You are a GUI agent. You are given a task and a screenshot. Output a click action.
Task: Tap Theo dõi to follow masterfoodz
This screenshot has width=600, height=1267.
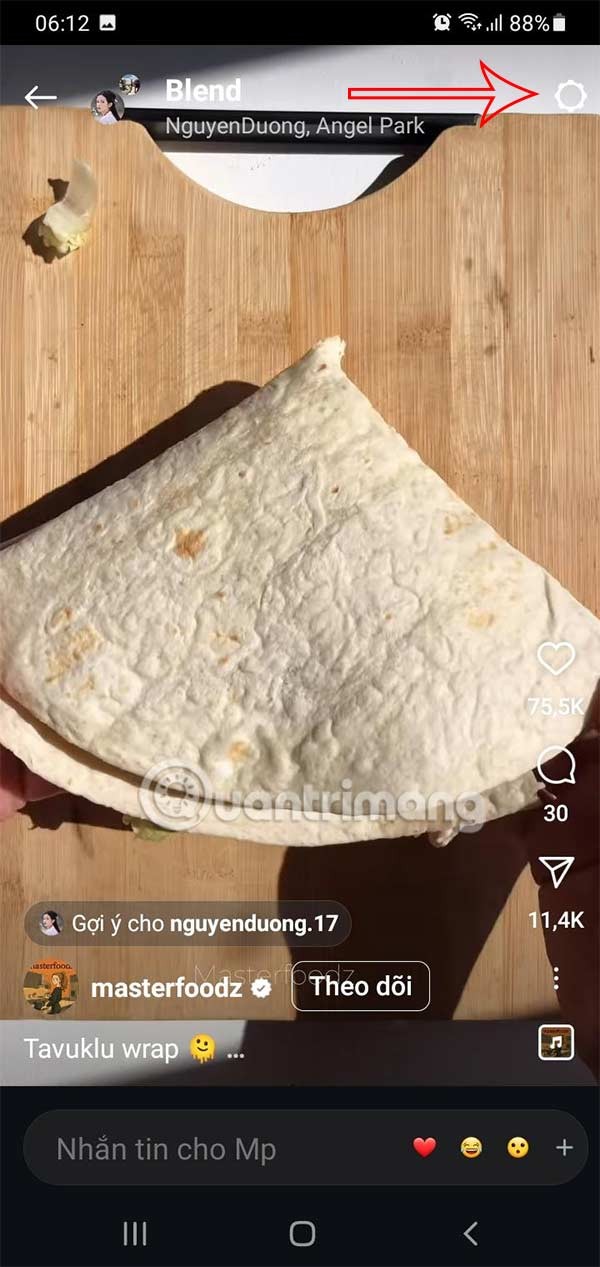point(360,987)
